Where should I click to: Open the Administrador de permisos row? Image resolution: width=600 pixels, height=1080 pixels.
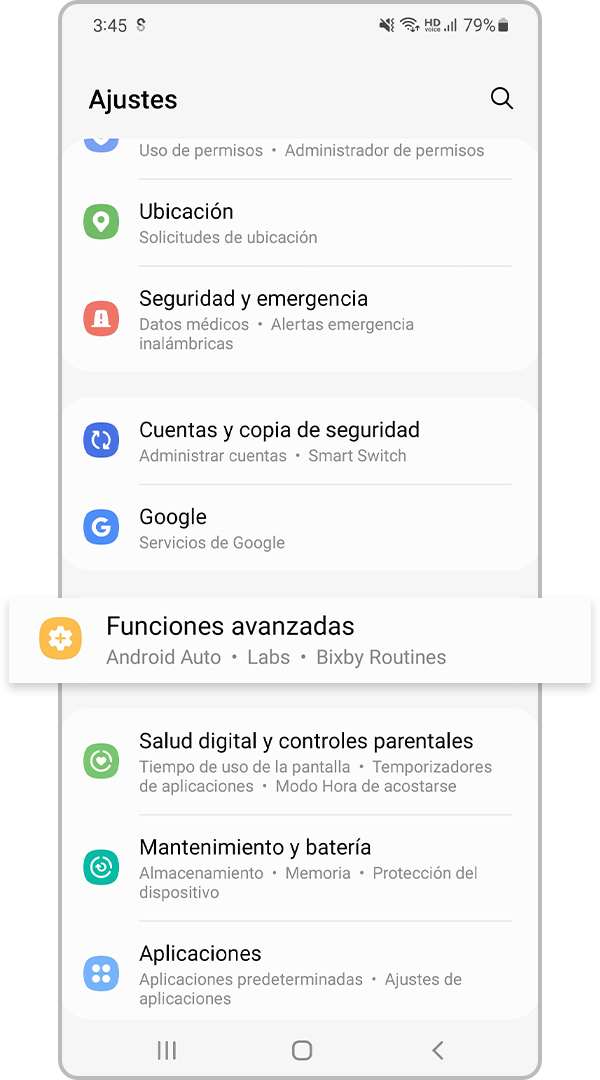pyautogui.click(x=300, y=151)
